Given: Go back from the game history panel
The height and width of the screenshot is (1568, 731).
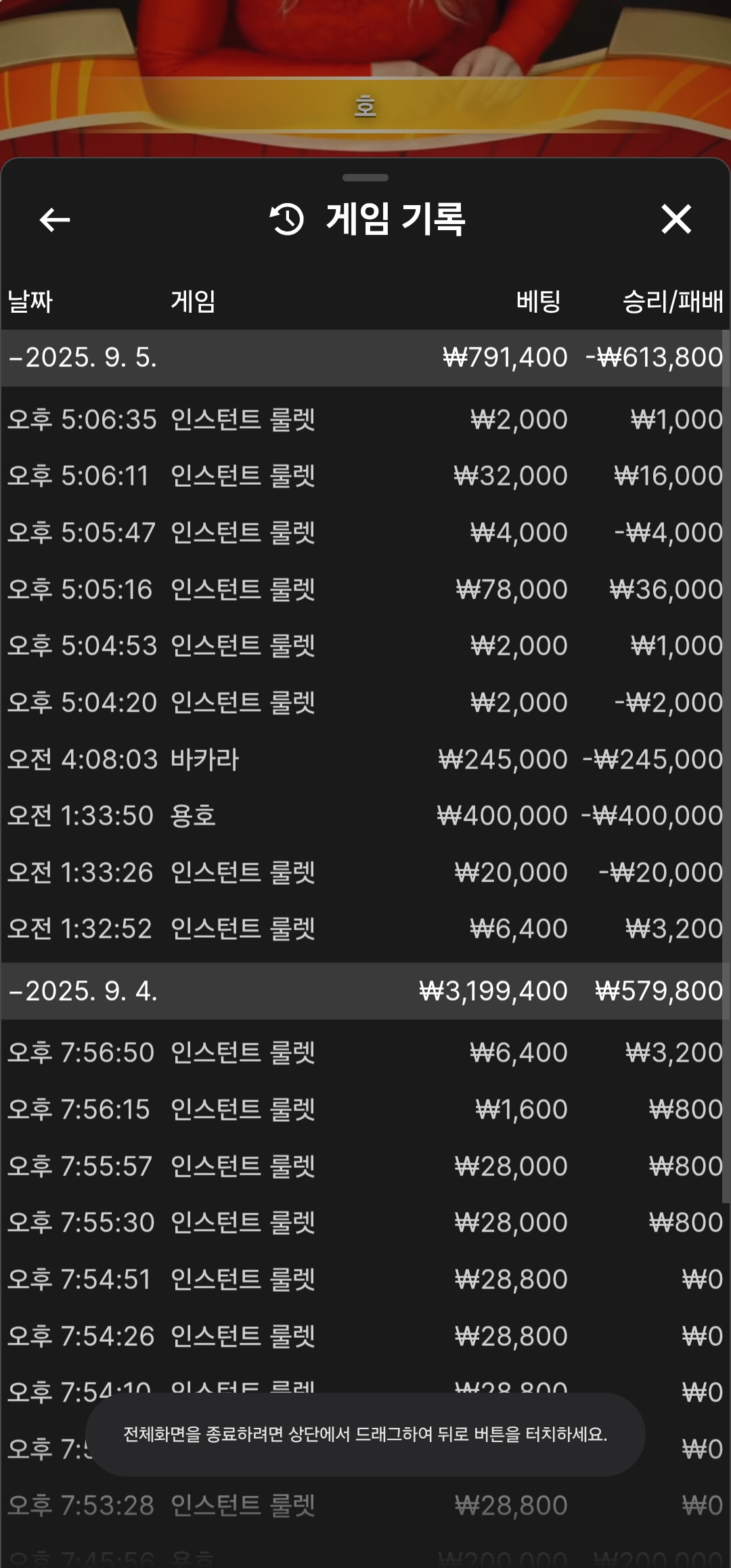Looking at the screenshot, I should click(55, 219).
